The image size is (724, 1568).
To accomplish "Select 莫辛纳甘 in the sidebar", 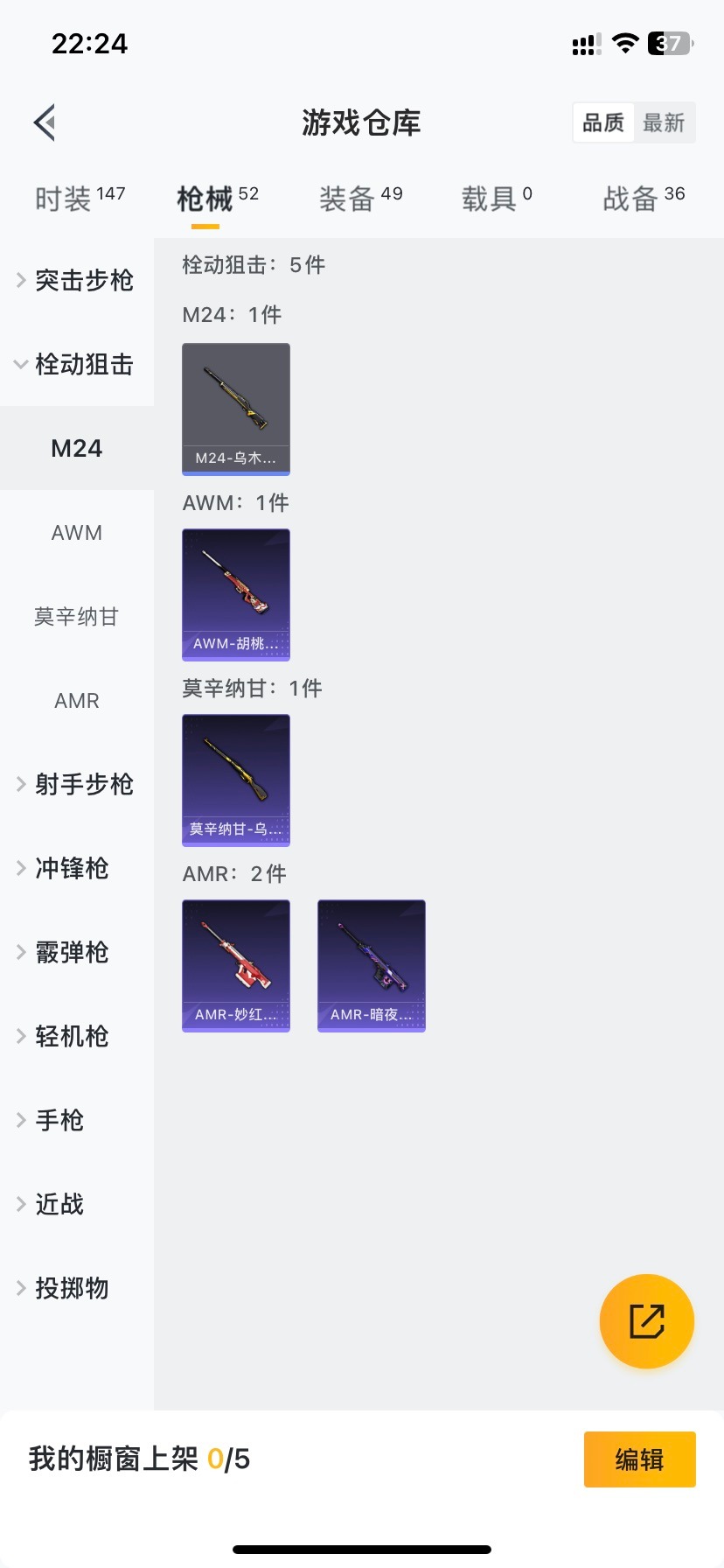I will [x=77, y=617].
